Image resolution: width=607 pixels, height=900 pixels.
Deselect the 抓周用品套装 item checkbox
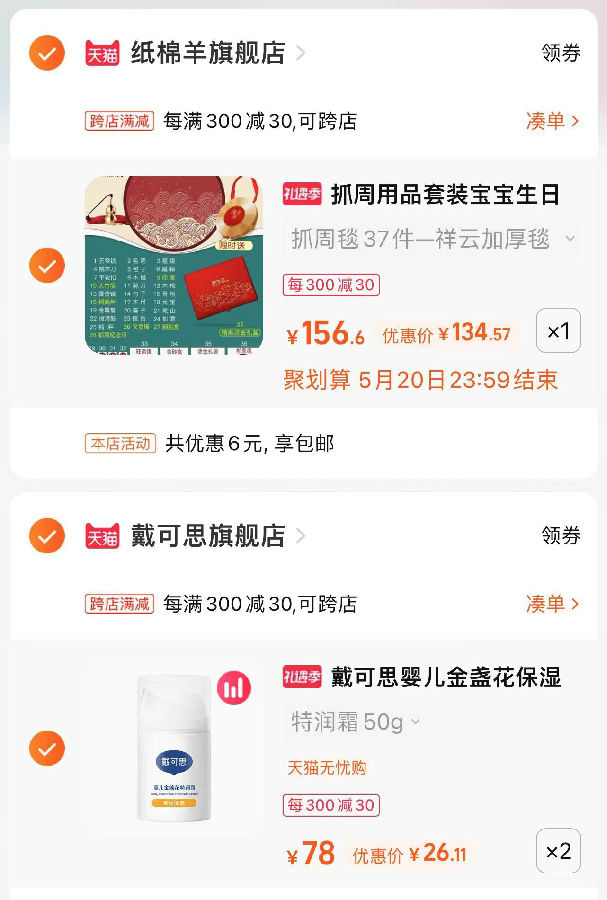pyautogui.click(x=47, y=265)
